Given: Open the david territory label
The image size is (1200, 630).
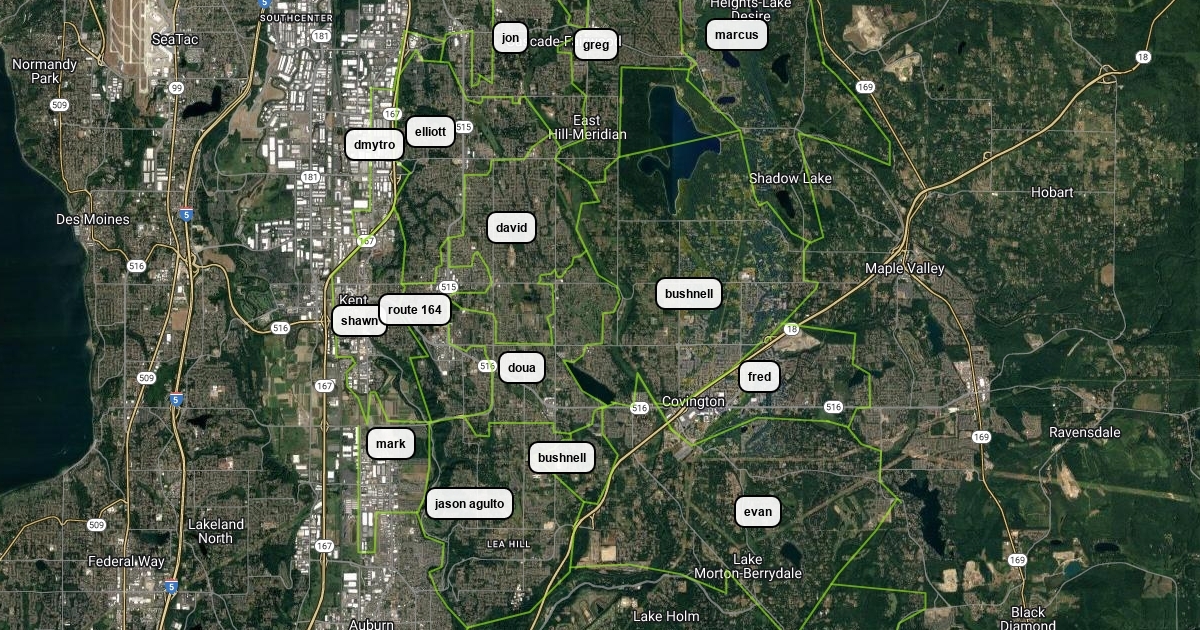Looking at the screenshot, I should coord(511,228).
